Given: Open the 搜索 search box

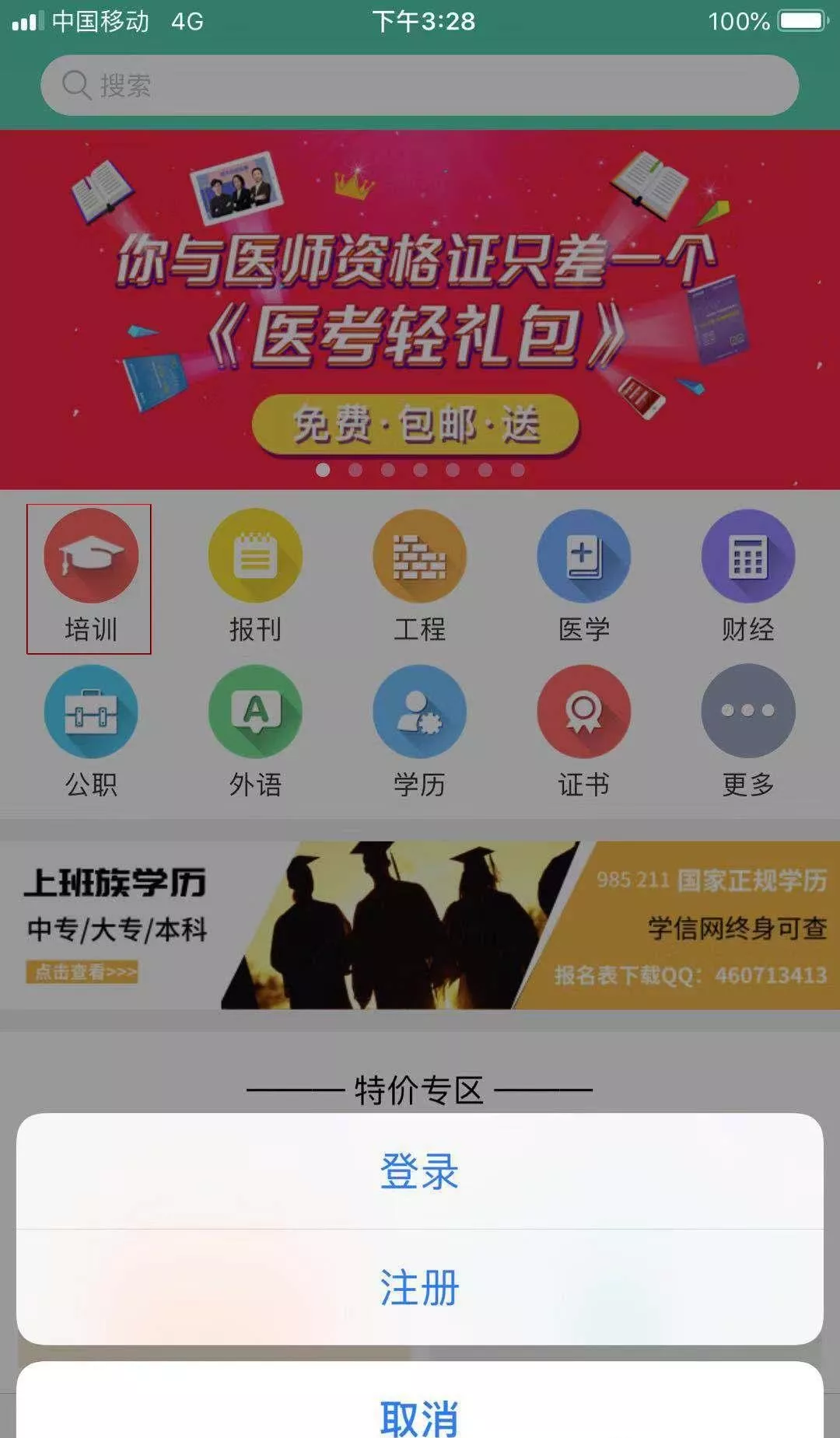Looking at the screenshot, I should pyautogui.click(x=419, y=85).
